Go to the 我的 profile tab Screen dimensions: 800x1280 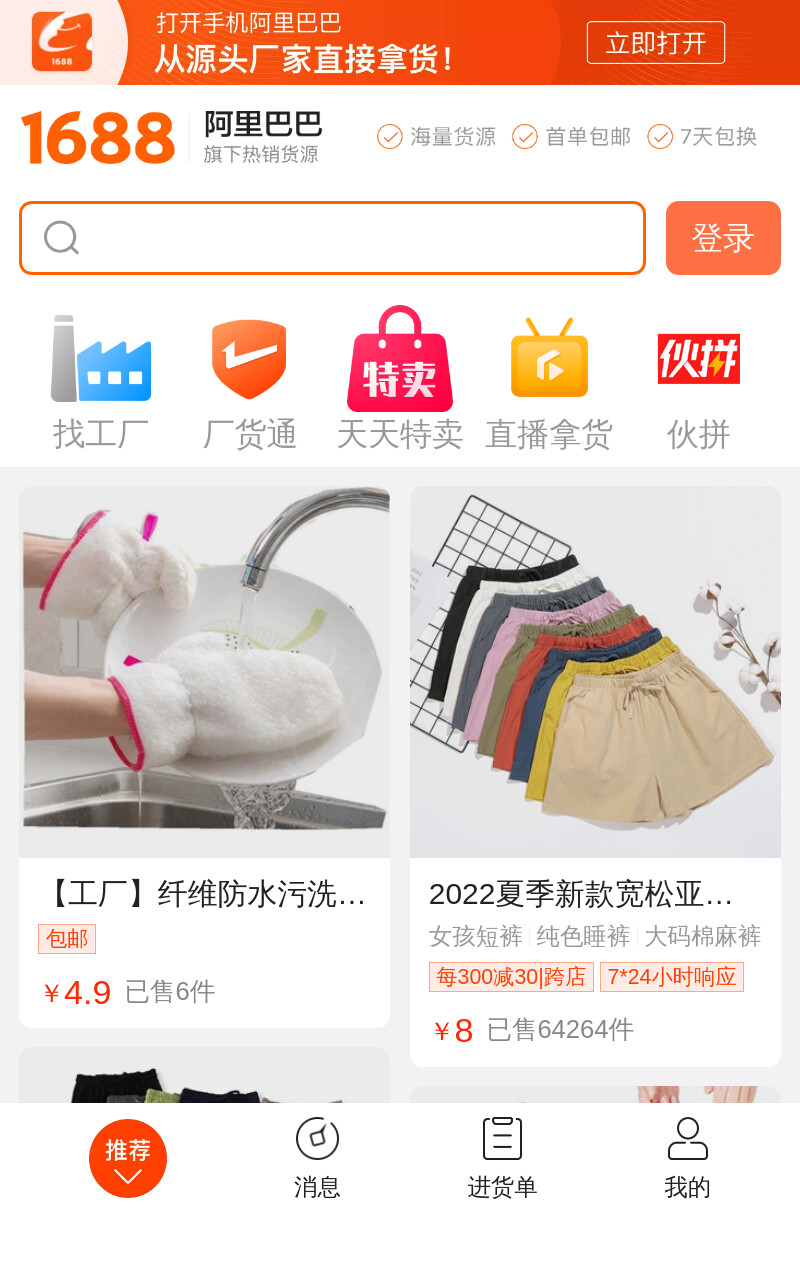(x=687, y=1158)
